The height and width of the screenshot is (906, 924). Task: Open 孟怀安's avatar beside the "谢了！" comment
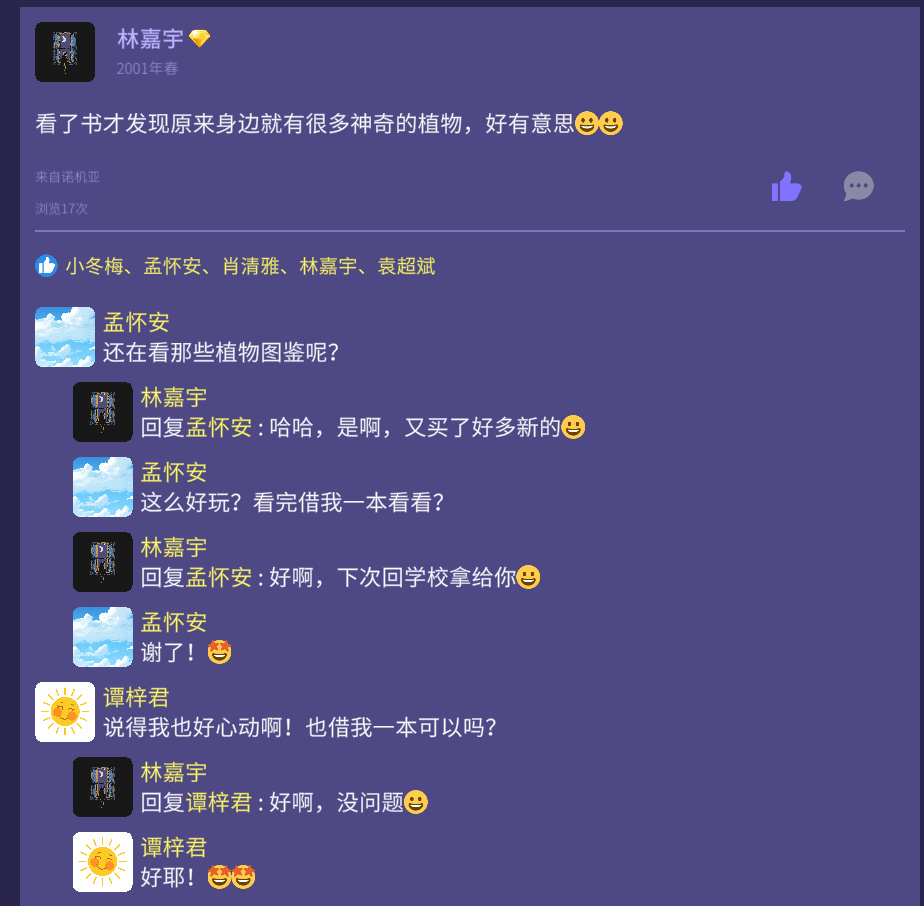coord(103,637)
